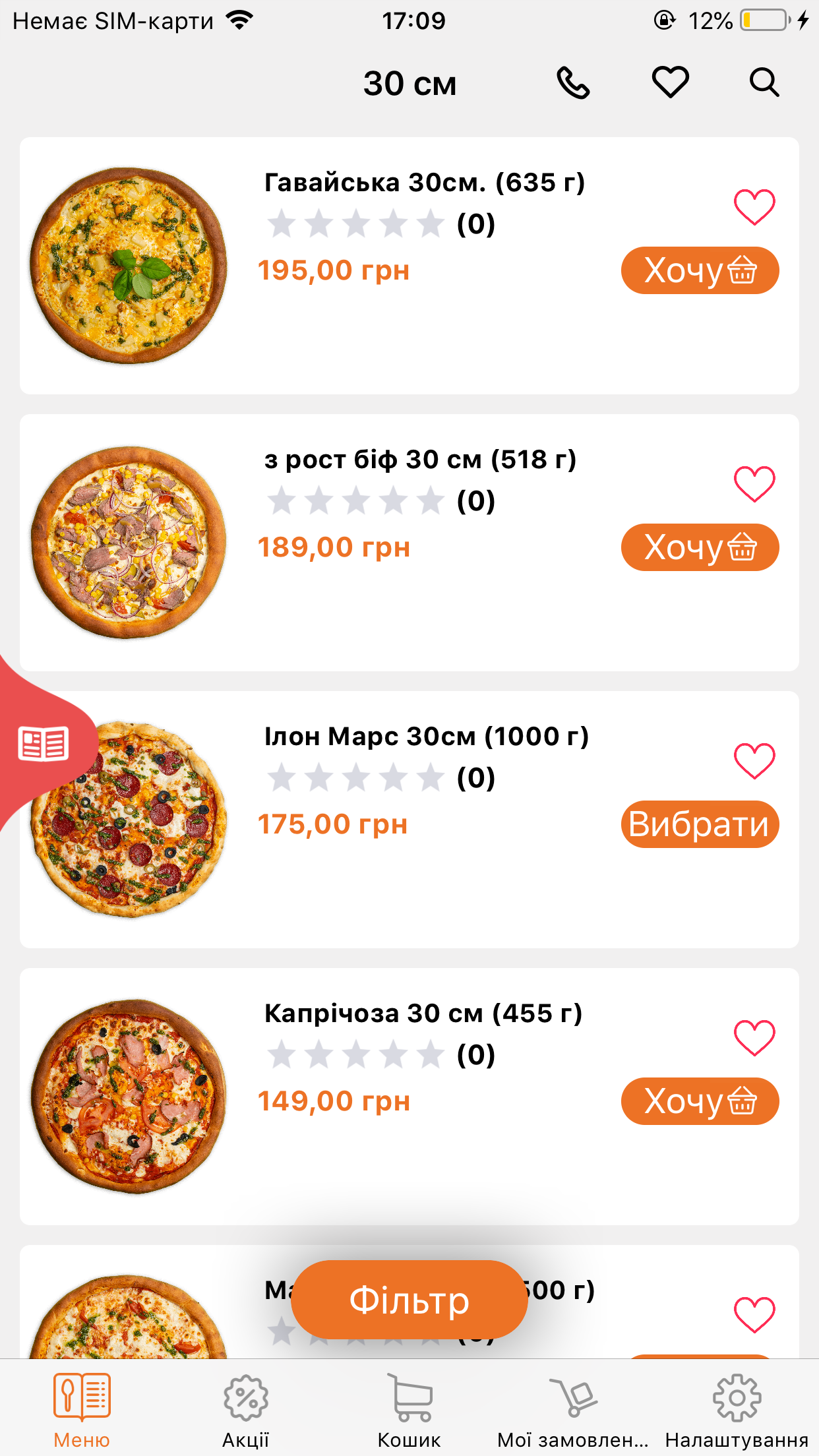
Task: Add Капрічоза to cart with Хочу
Action: (700, 1101)
